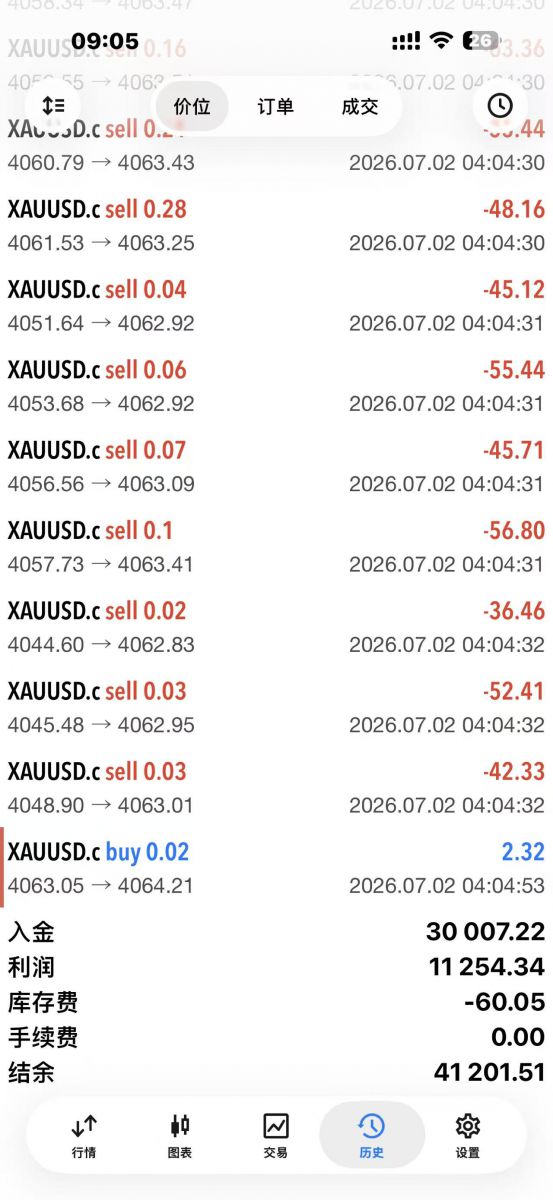Expand the sell 0.03 trade showing -42.33
Viewport: 553px width, 1200px height.
276,787
